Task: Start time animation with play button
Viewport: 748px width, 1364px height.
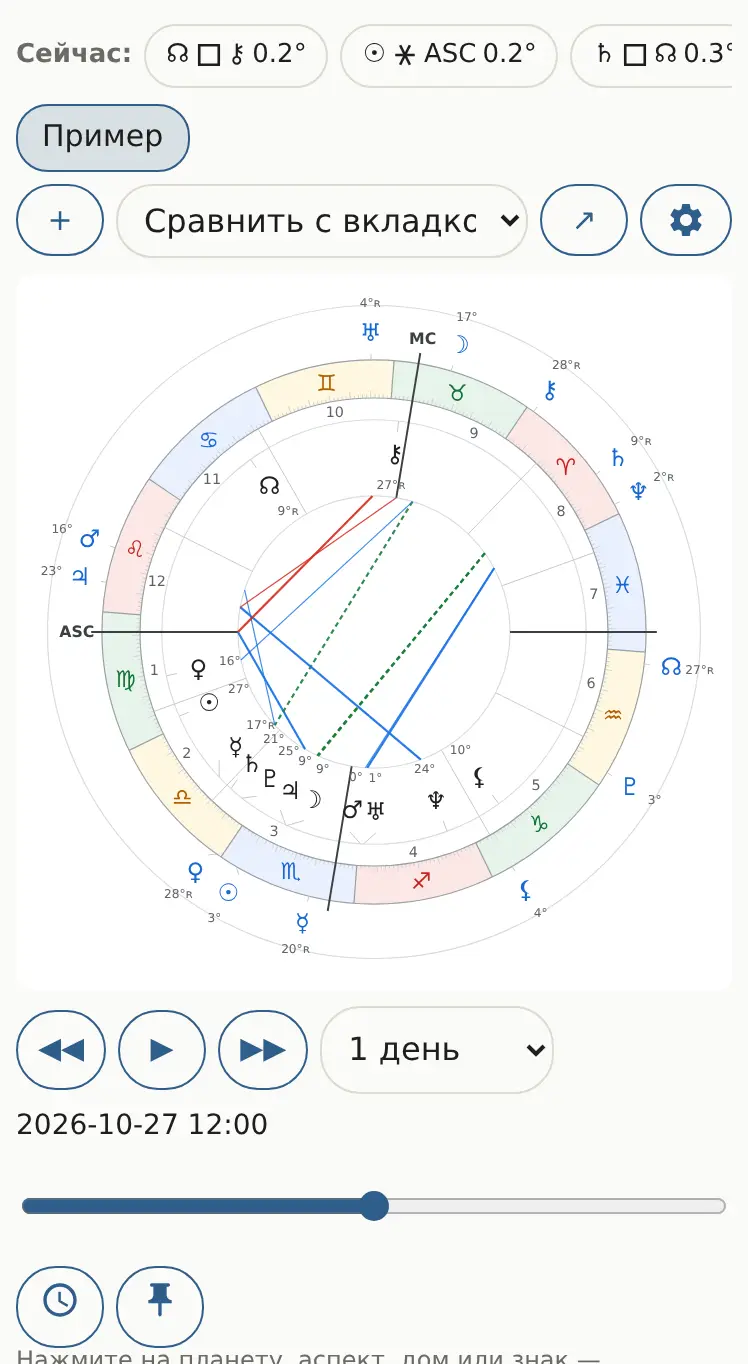Action: 162,1050
